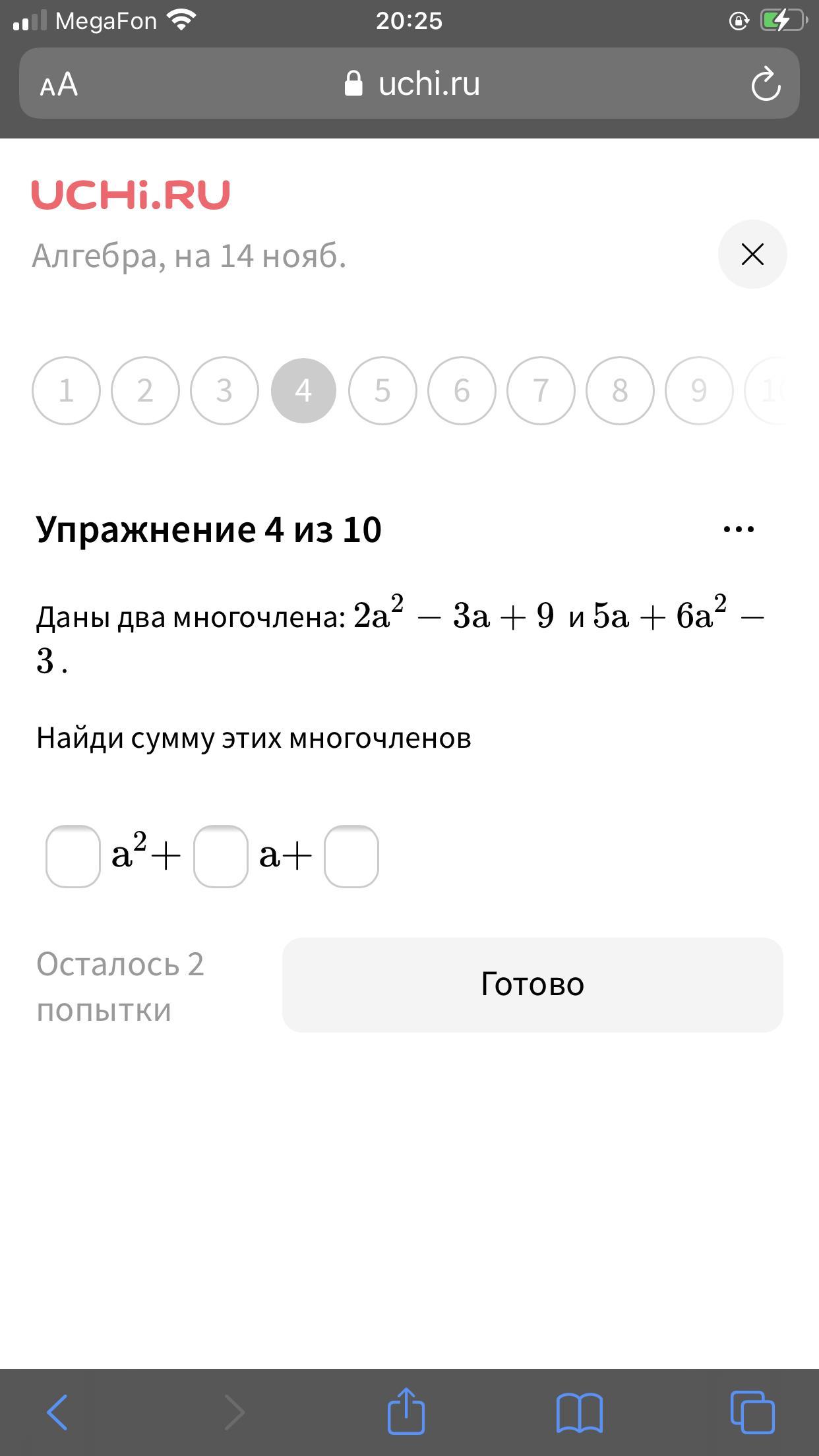Image resolution: width=819 pixels, height=1456 pixels.
Task: Close the algebra exercise
Action: [752, 255]
